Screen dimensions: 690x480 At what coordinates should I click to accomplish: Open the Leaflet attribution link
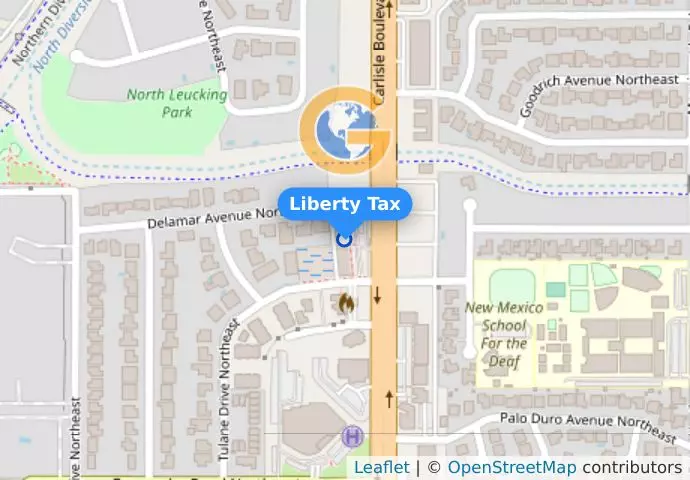381,467
